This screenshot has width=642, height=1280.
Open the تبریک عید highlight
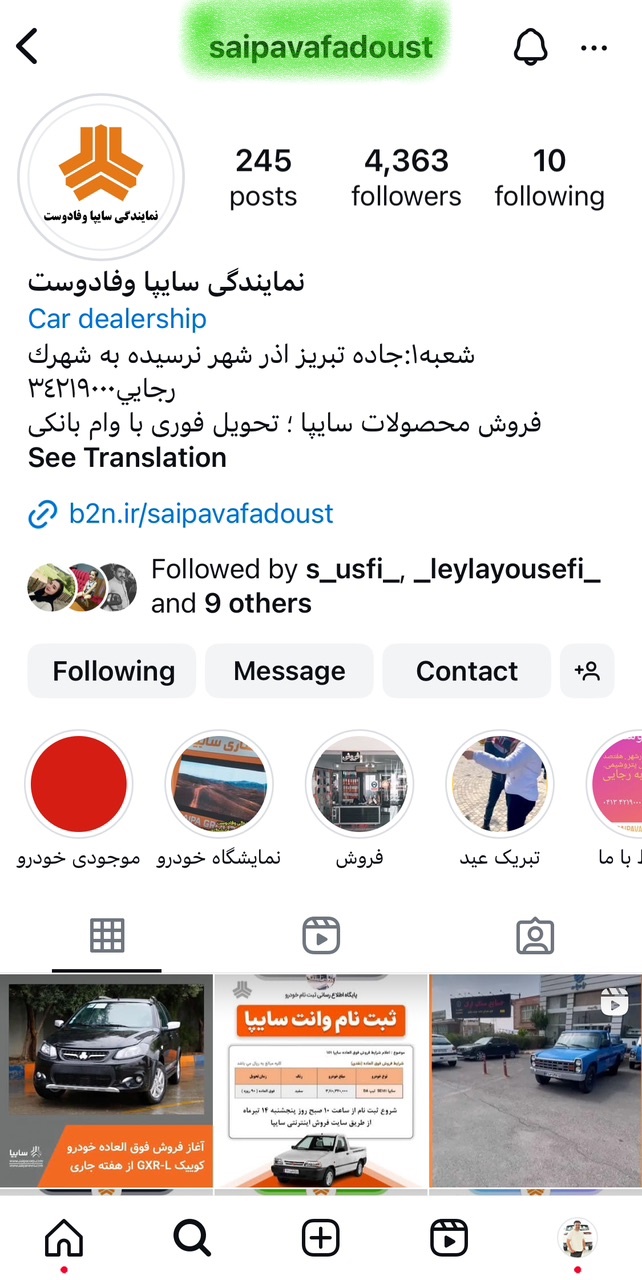click(x=498, y=785)
